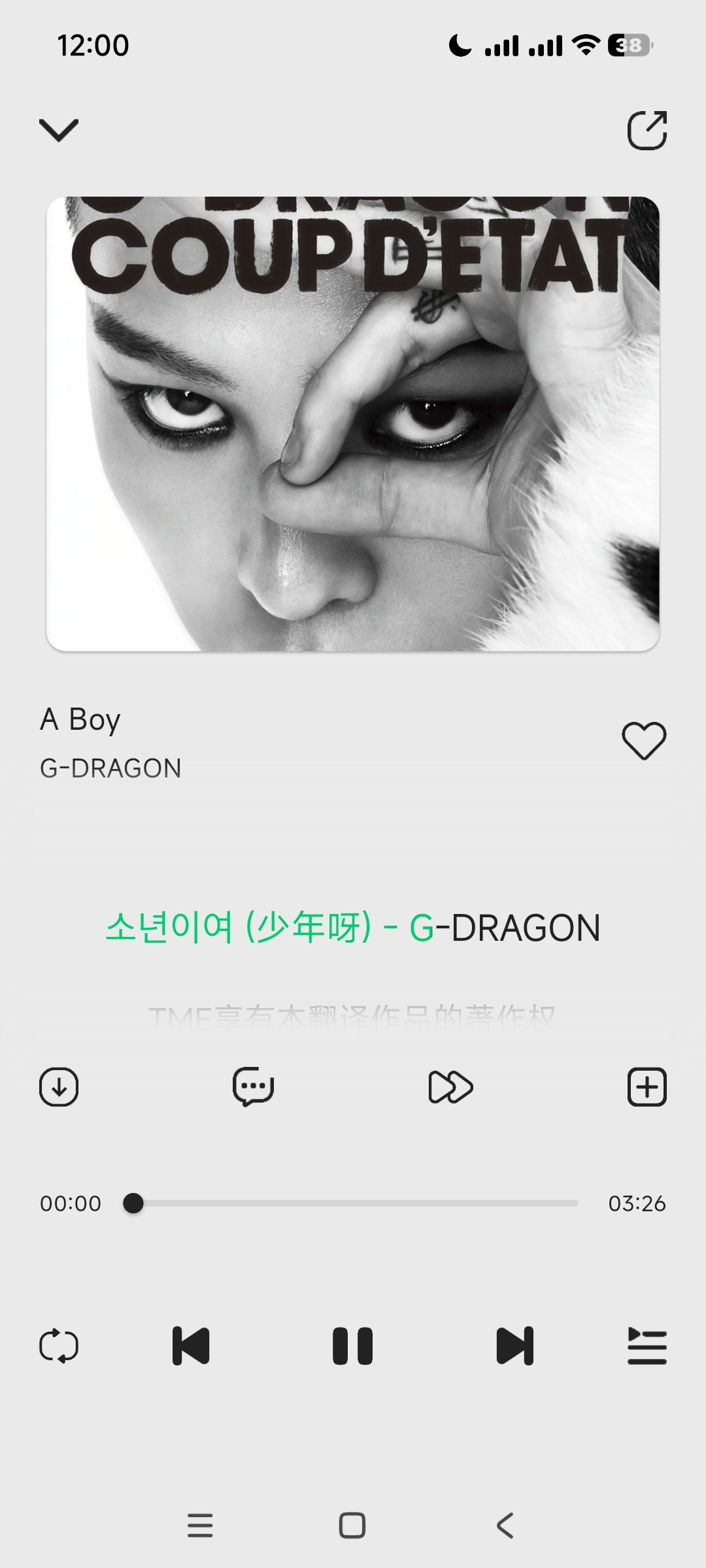Screen dimensions: 706x1568
Task: Open the play queue list
Action: pos(647,1346)
